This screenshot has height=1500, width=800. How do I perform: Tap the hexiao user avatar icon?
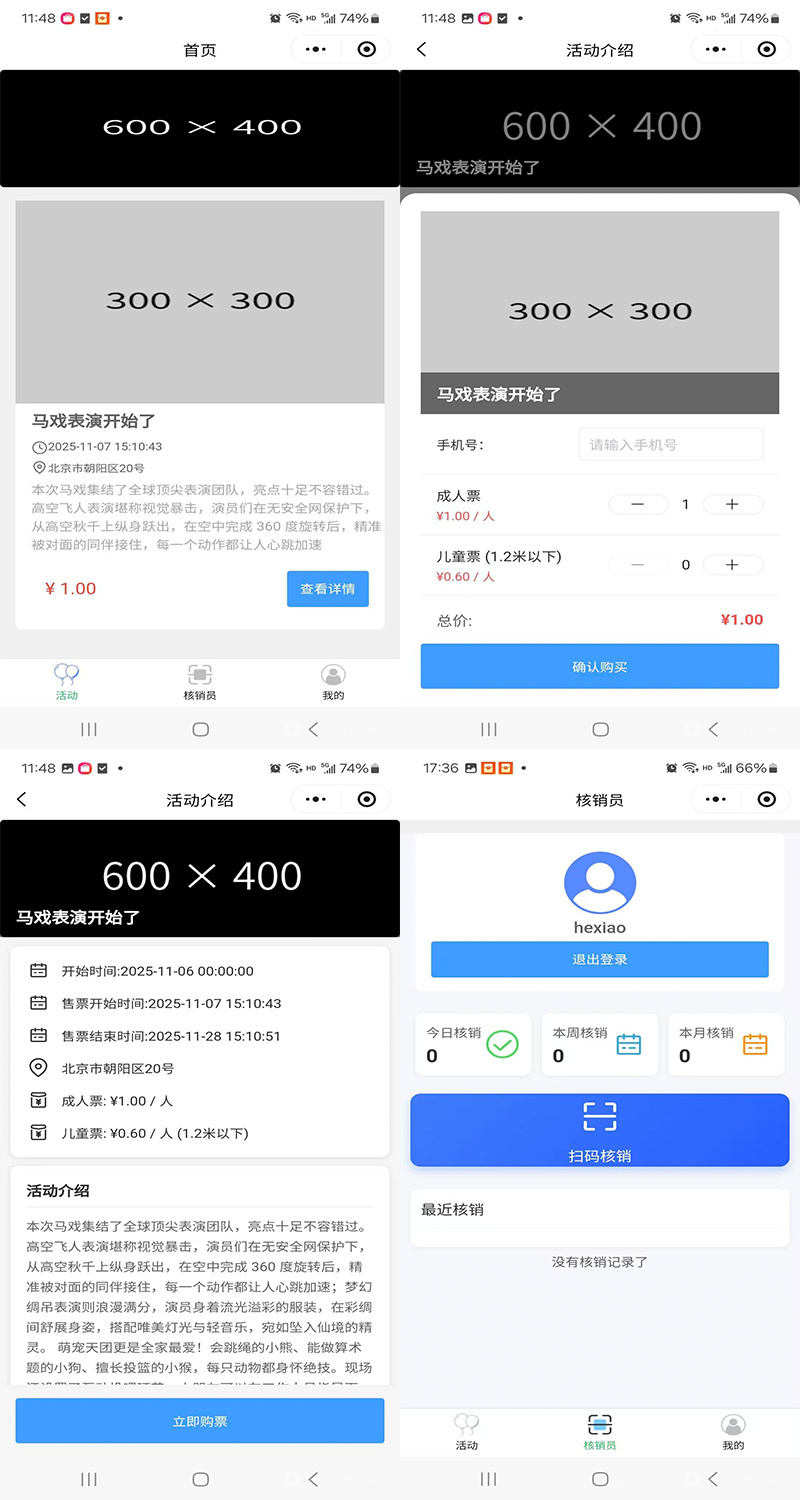598,880
